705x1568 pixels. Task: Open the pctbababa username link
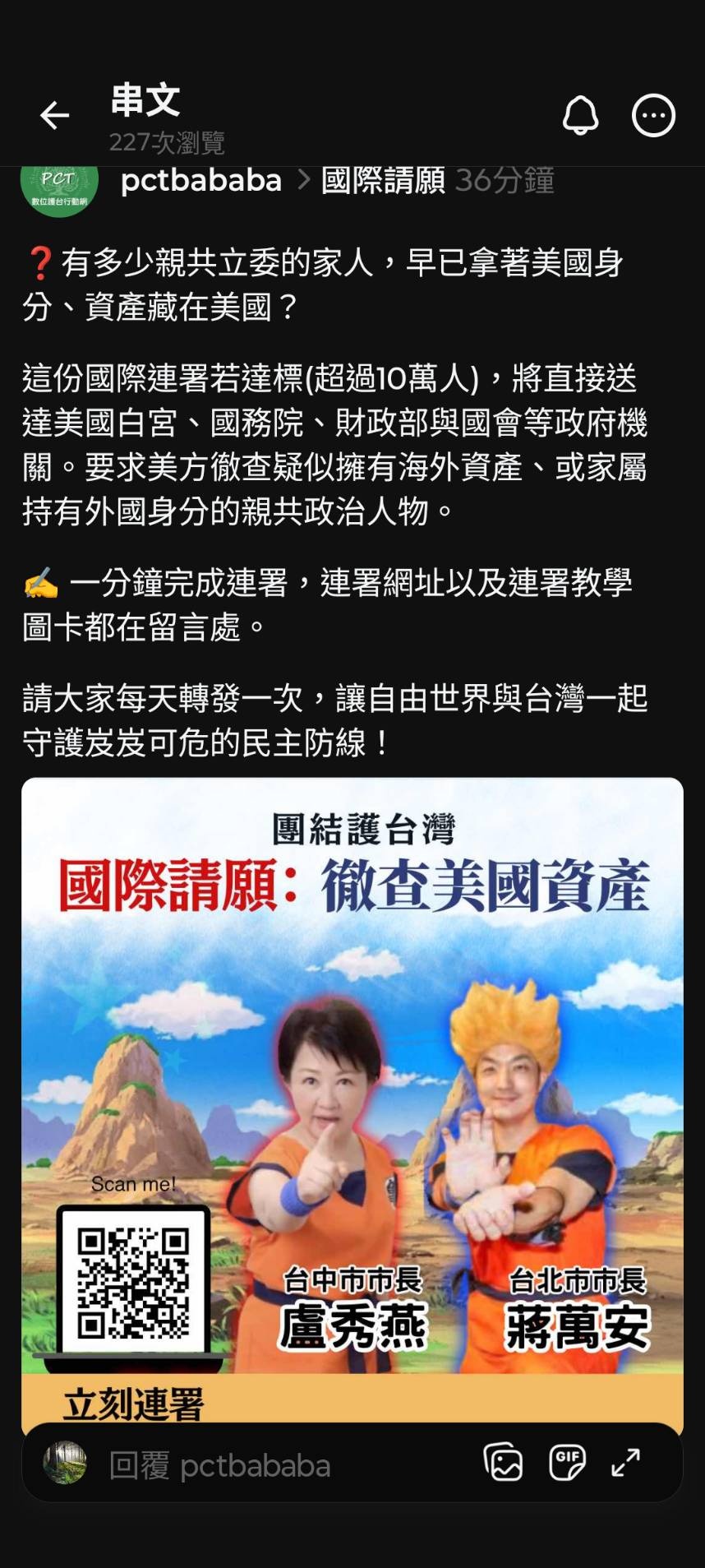(201, 181)
